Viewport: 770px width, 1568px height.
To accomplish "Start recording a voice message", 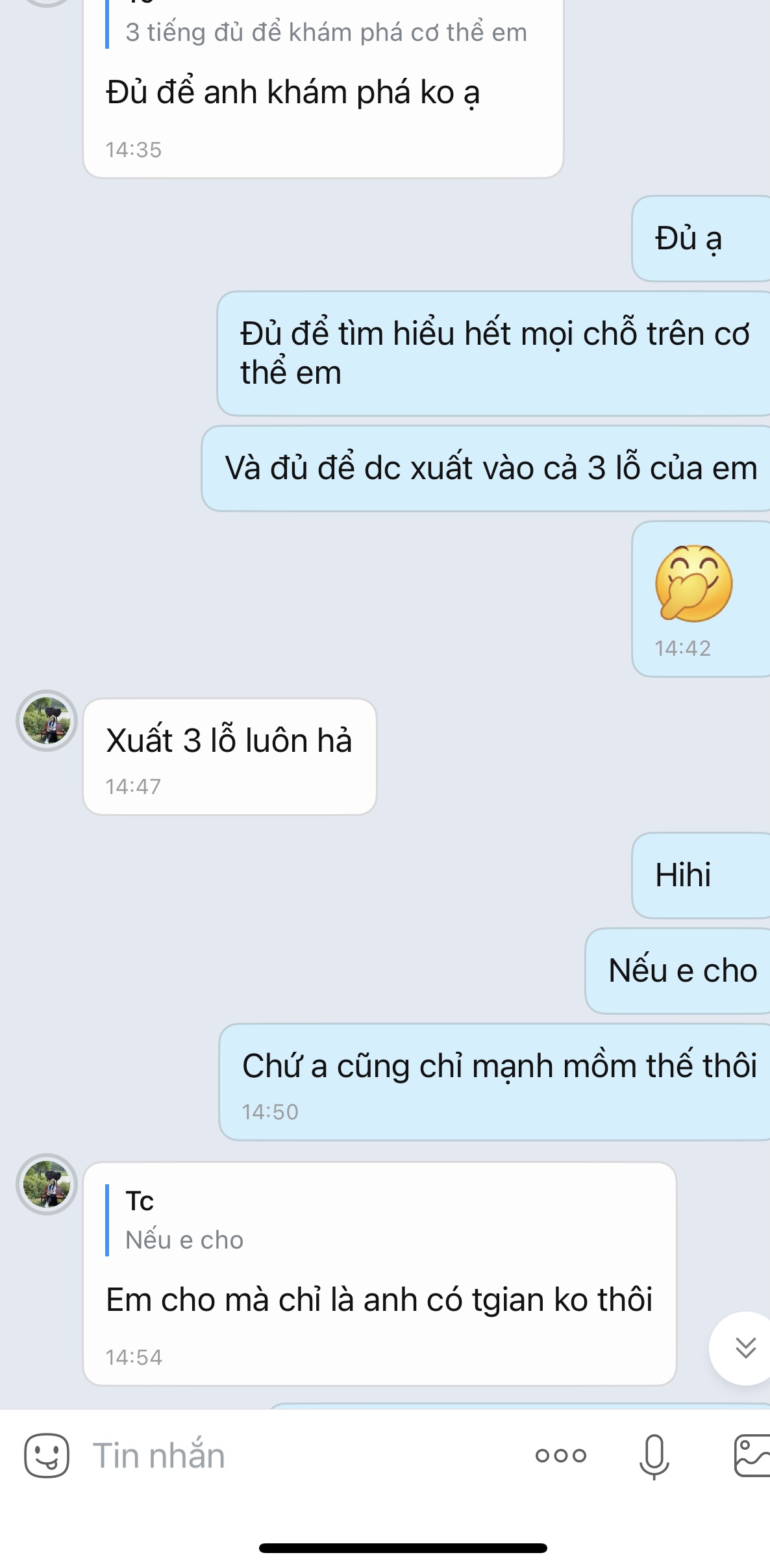I will pyautogui.click(x=654, y=1456).
